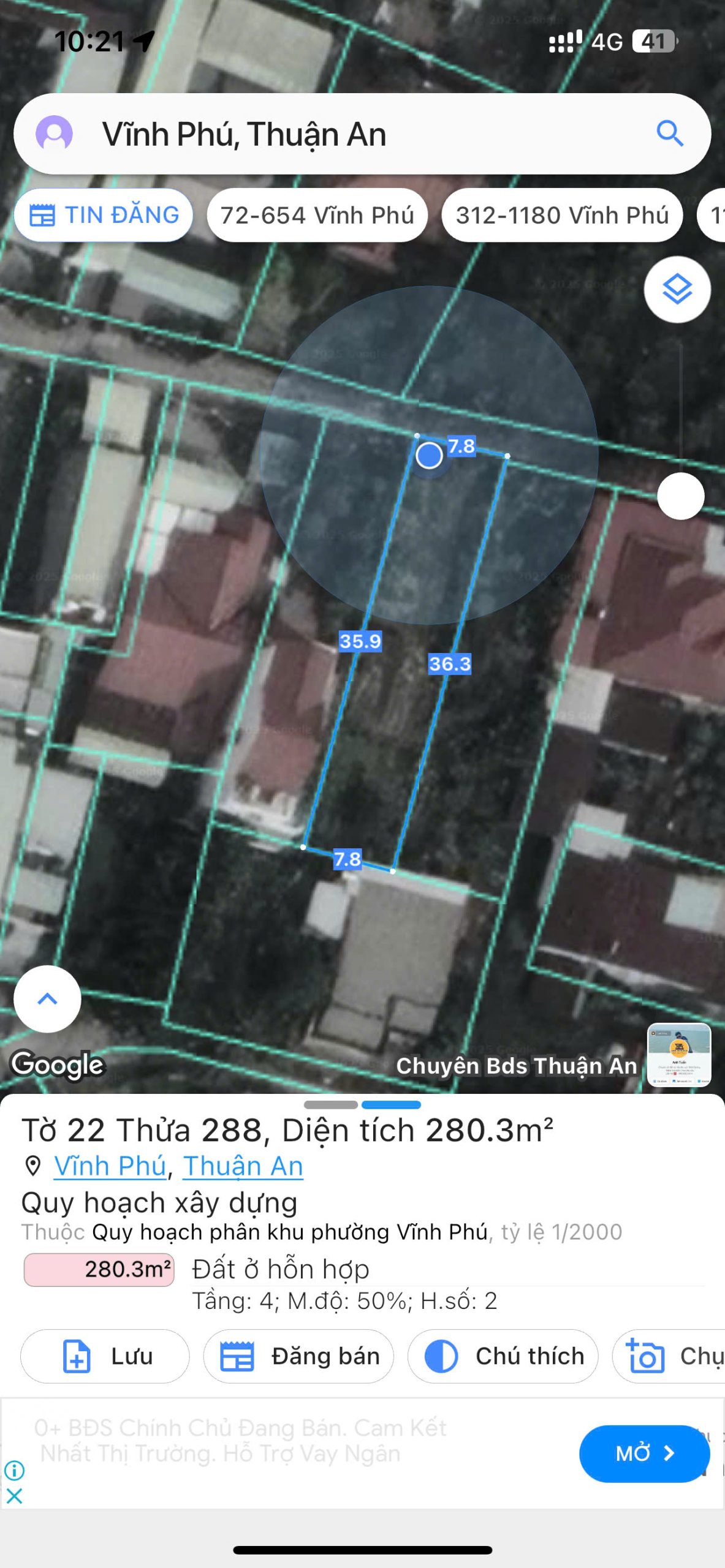Open the ad info icon
Image resolution: width=725 pixels, height=1568 pixels.
[14, 1470]
